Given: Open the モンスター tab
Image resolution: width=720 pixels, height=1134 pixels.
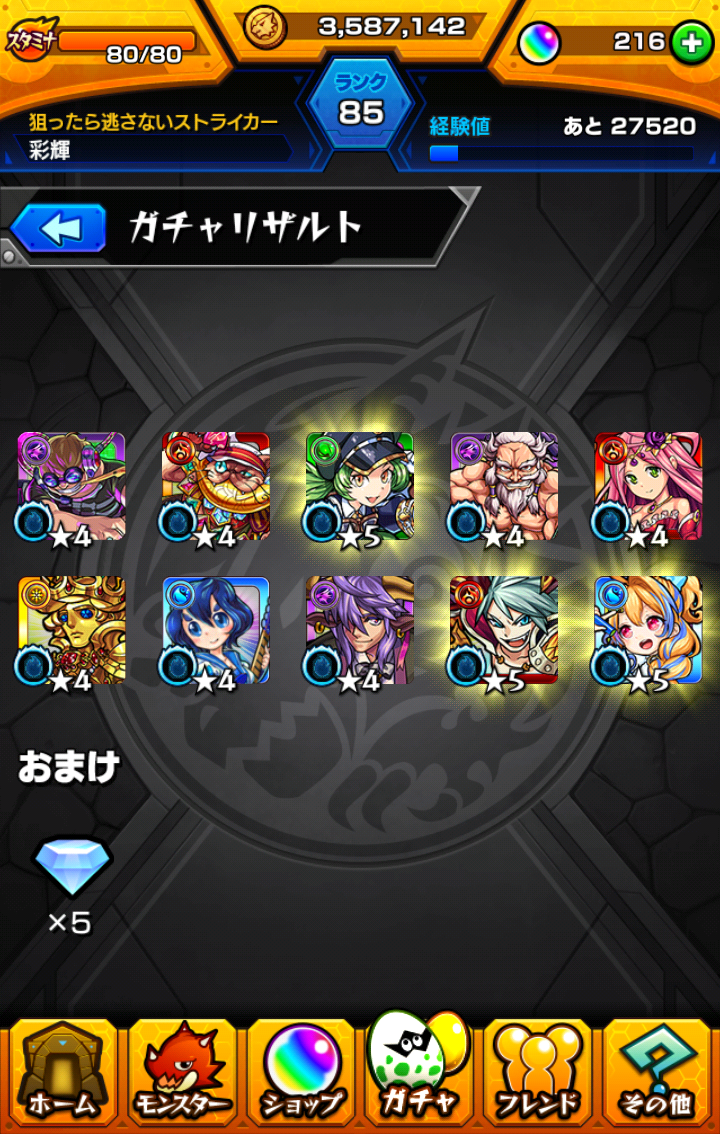Looking at the screenshot, I should 181,1072.
